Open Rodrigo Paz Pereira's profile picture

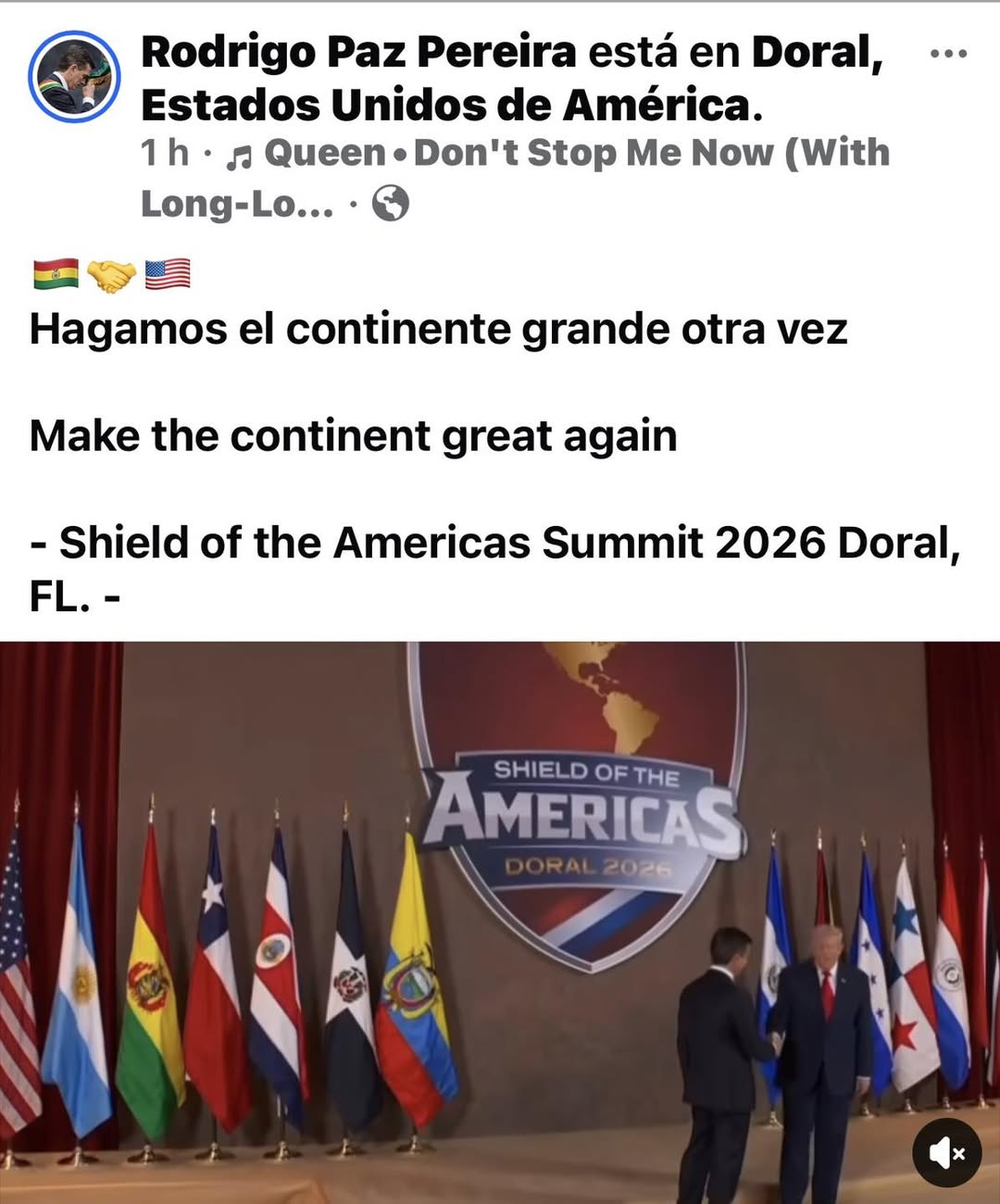(x=74, y=76)
